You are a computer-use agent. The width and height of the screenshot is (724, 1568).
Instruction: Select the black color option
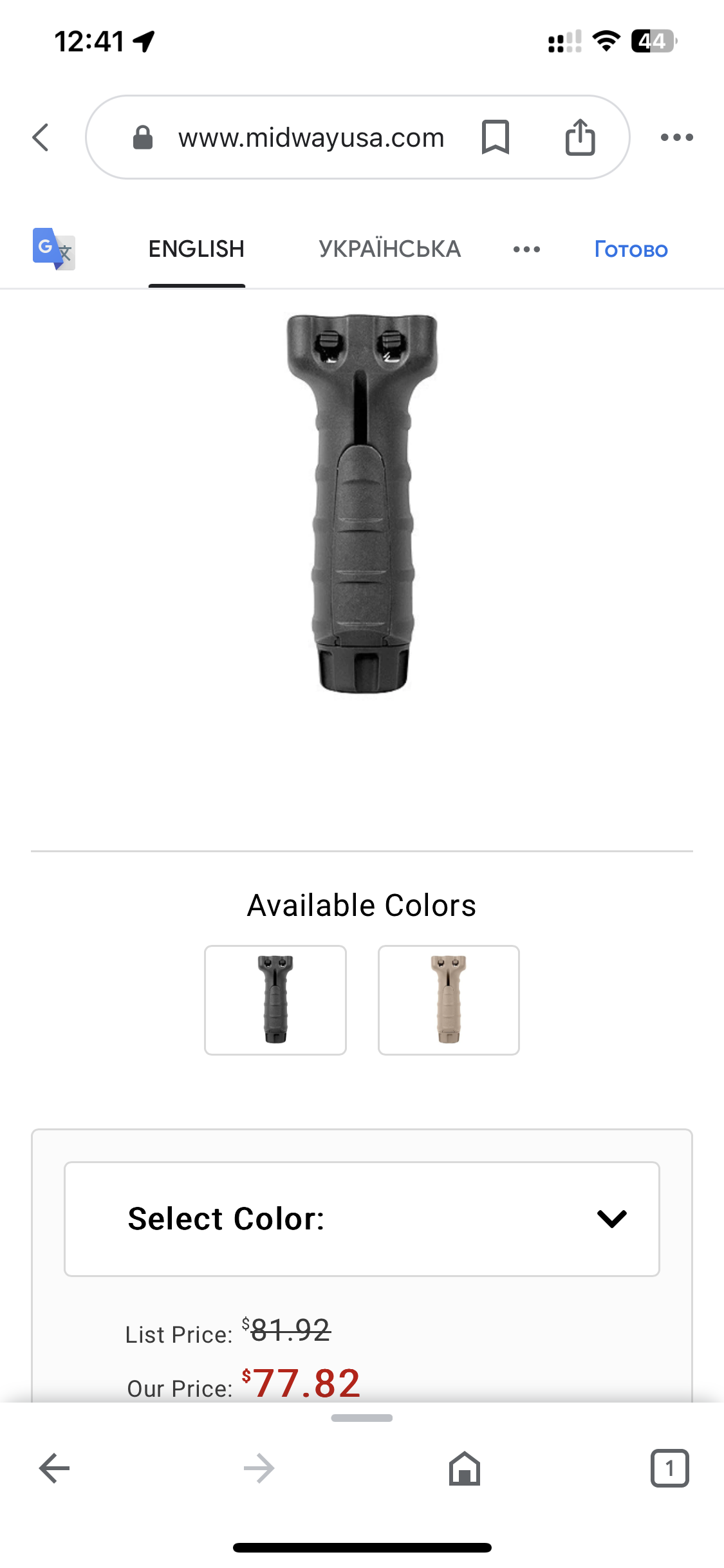tap(275, 1000)
